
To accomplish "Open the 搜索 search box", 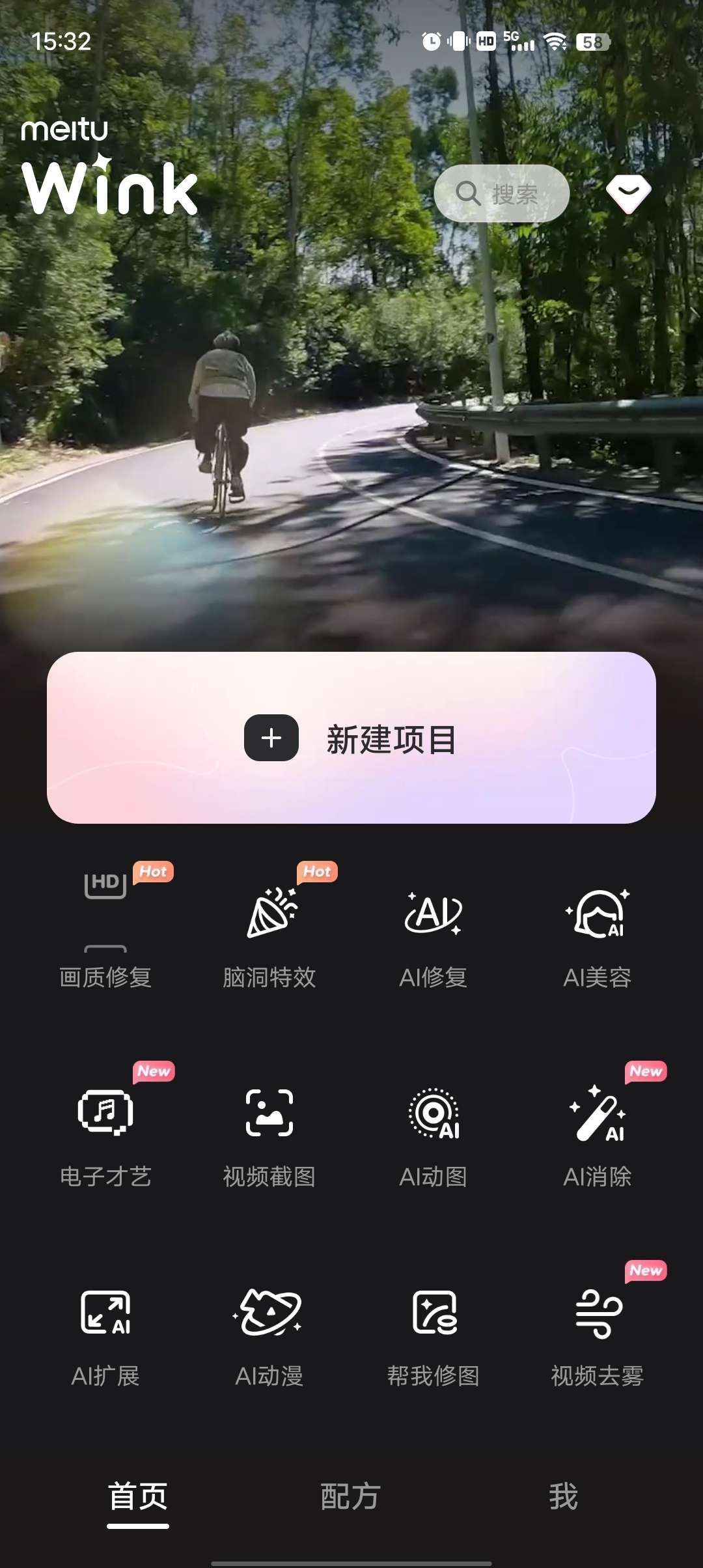I will click(x=501, y=193).
